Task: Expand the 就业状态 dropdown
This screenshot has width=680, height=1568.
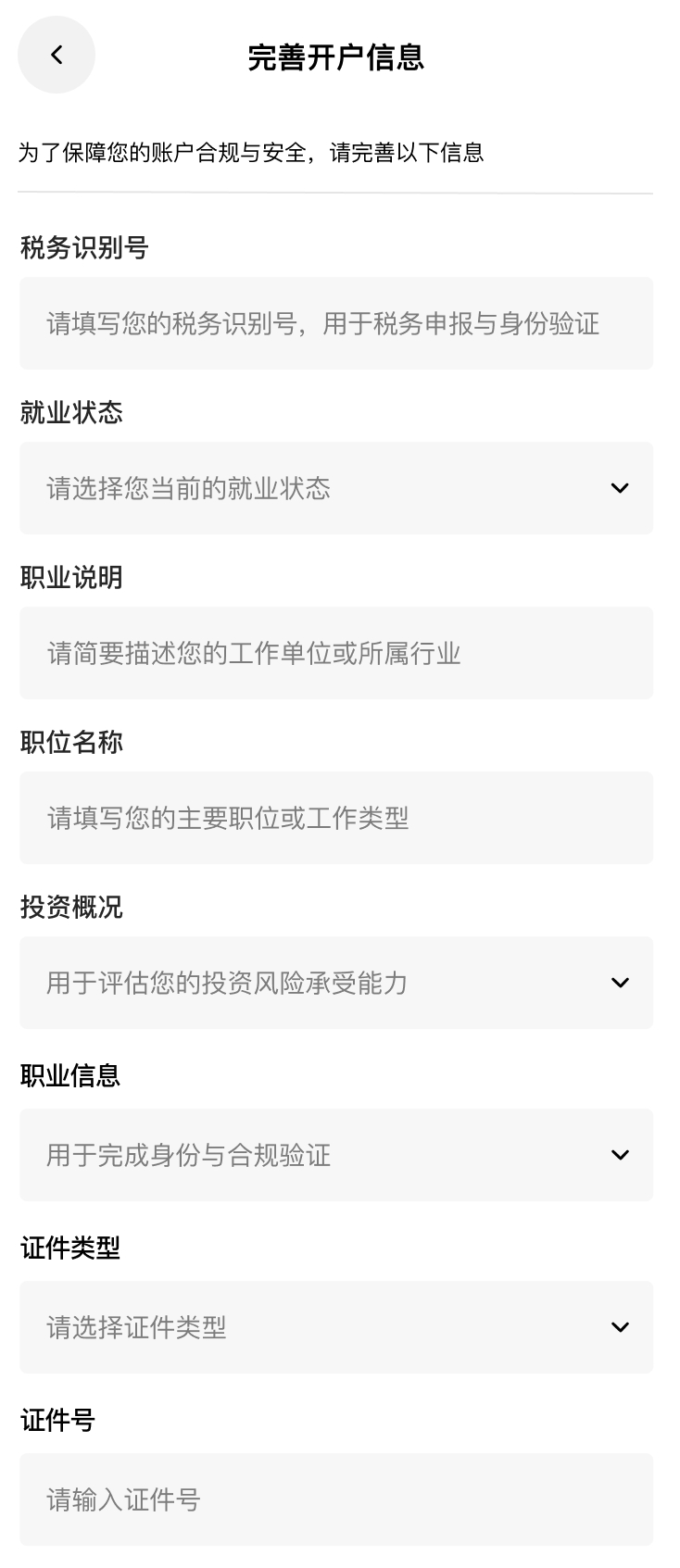Action: [x=335, y=488]
